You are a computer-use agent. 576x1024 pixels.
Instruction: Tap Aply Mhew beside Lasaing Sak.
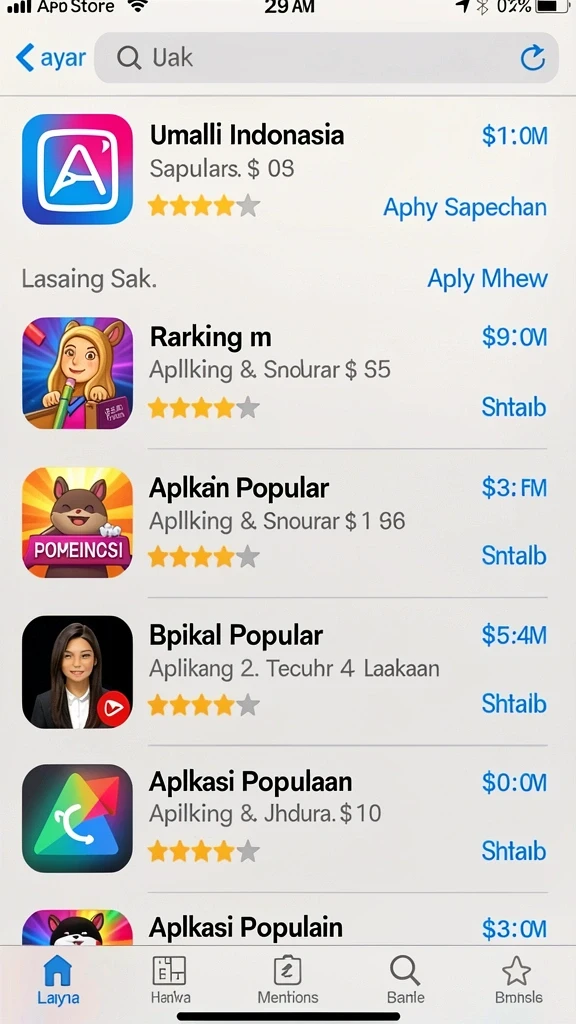(487, 279)
